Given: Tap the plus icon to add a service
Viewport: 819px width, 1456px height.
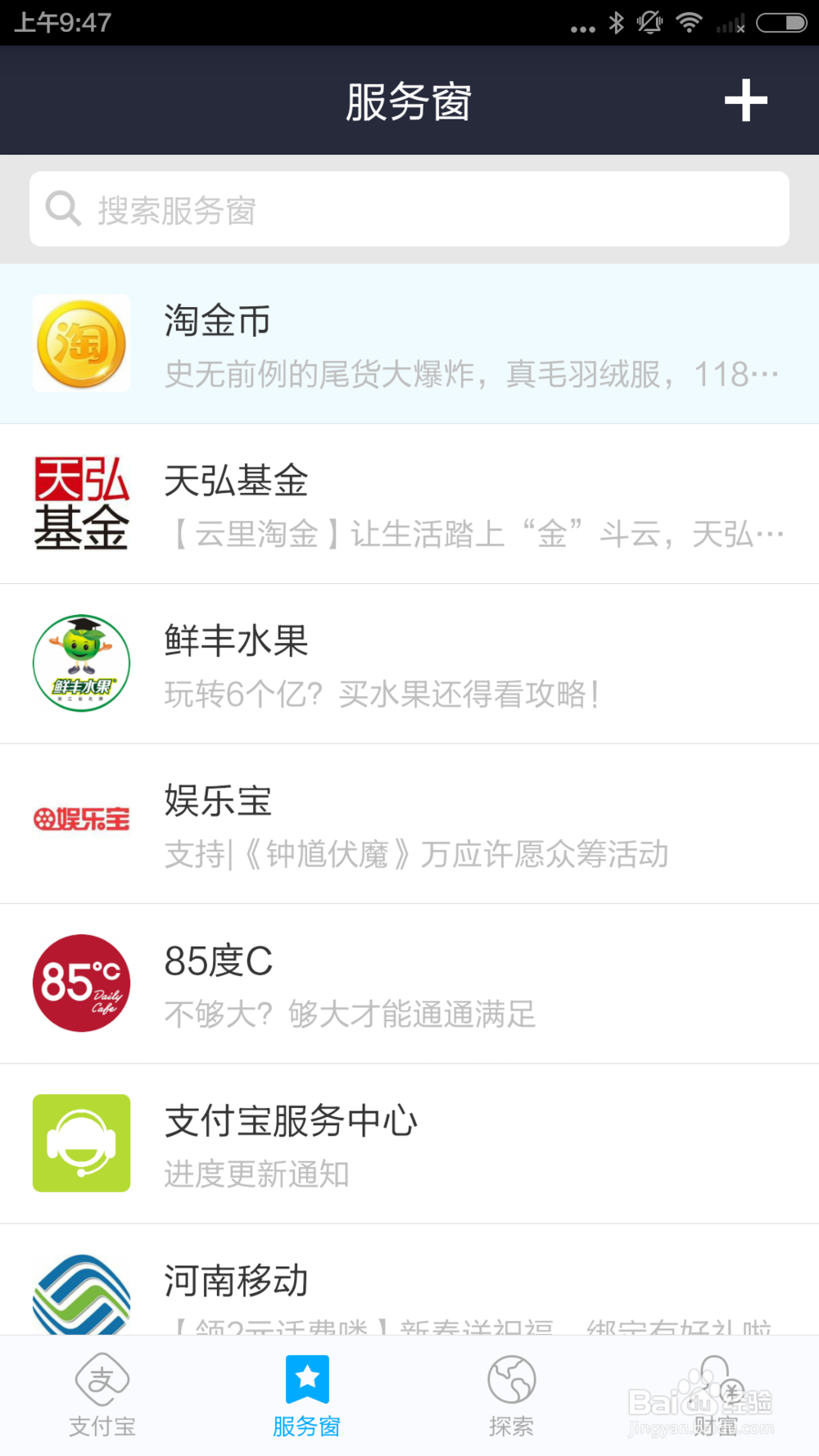Looking at the screenshot, I should 745,101.
